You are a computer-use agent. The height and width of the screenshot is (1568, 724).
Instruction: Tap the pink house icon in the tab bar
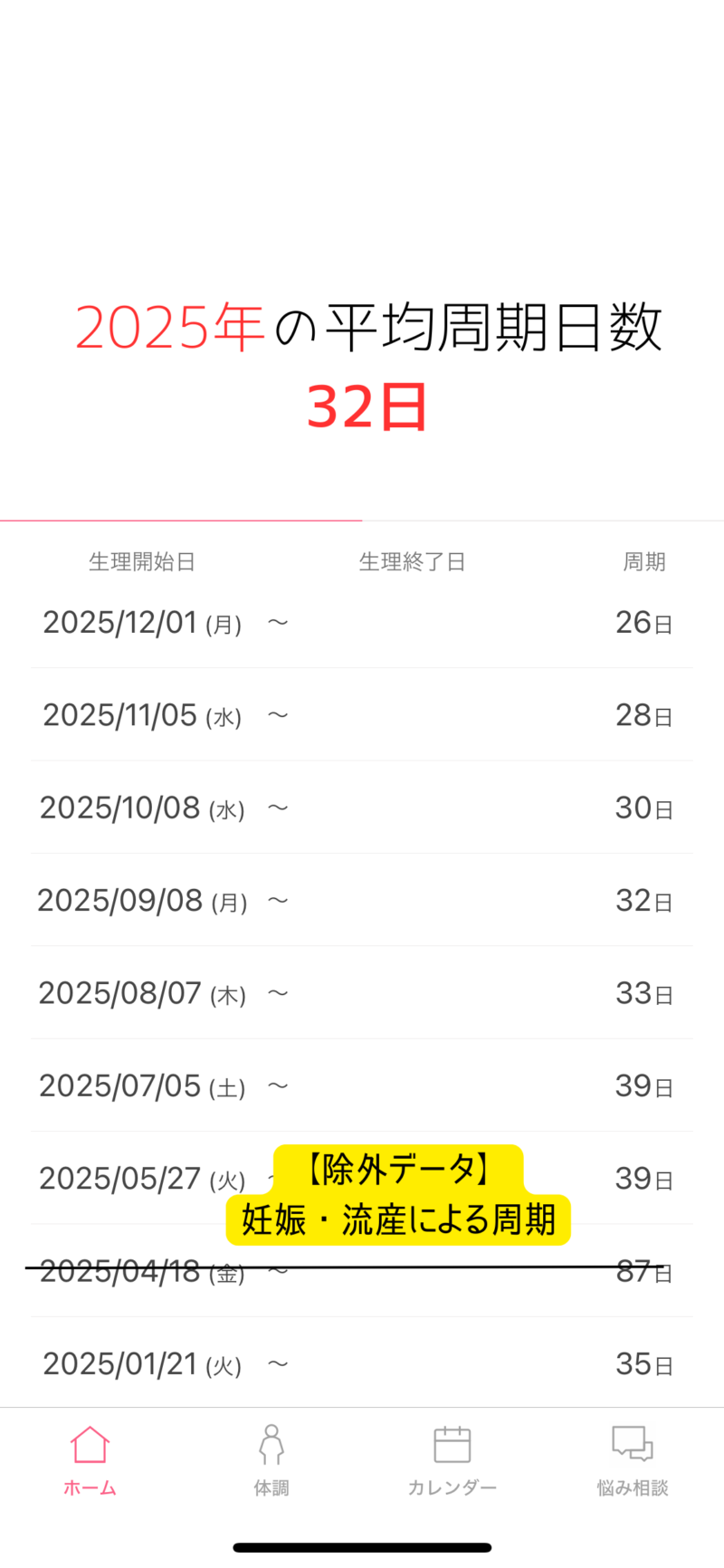(89, 1443)
